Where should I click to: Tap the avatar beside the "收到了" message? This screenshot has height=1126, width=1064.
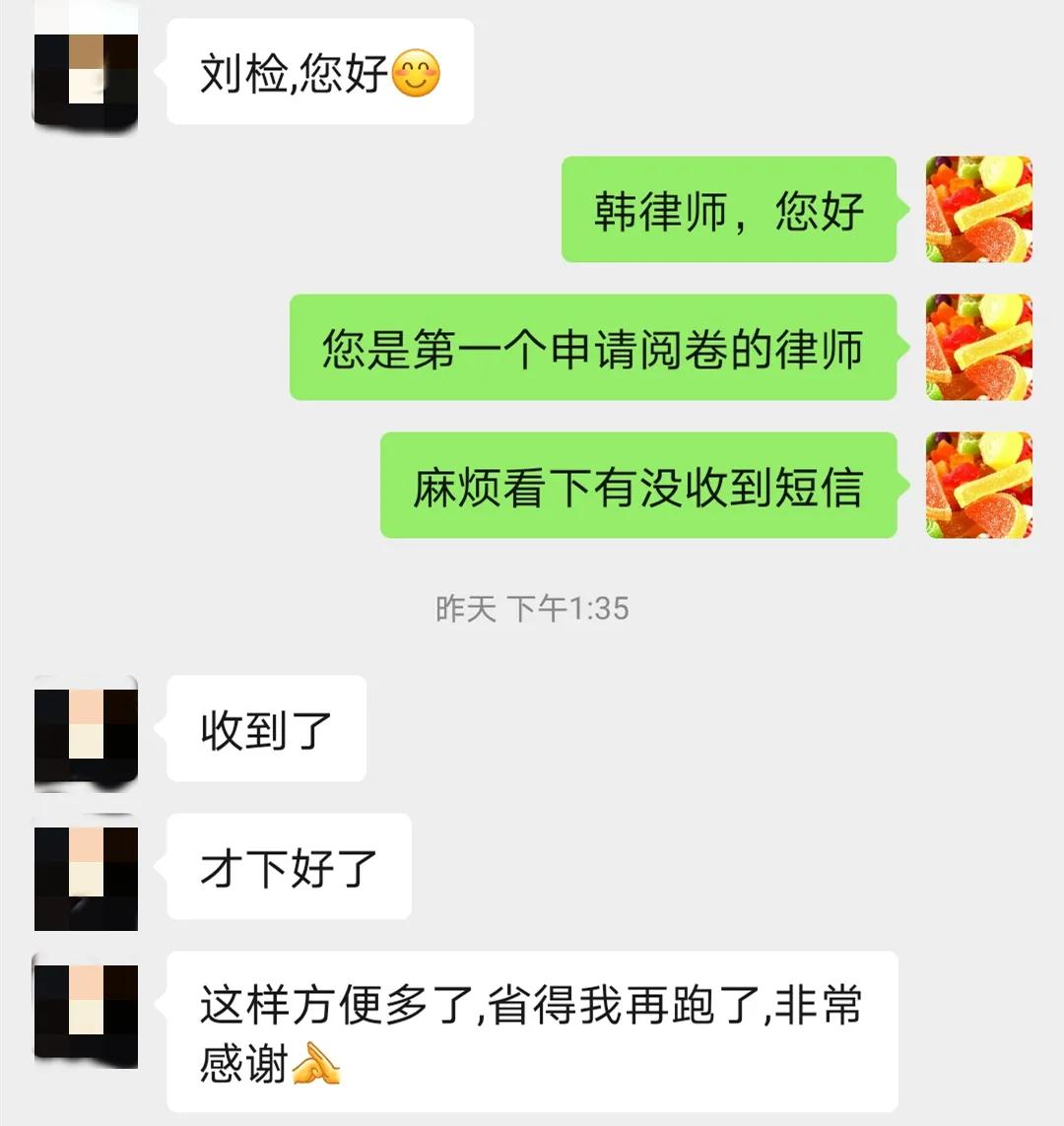(86, 731)
